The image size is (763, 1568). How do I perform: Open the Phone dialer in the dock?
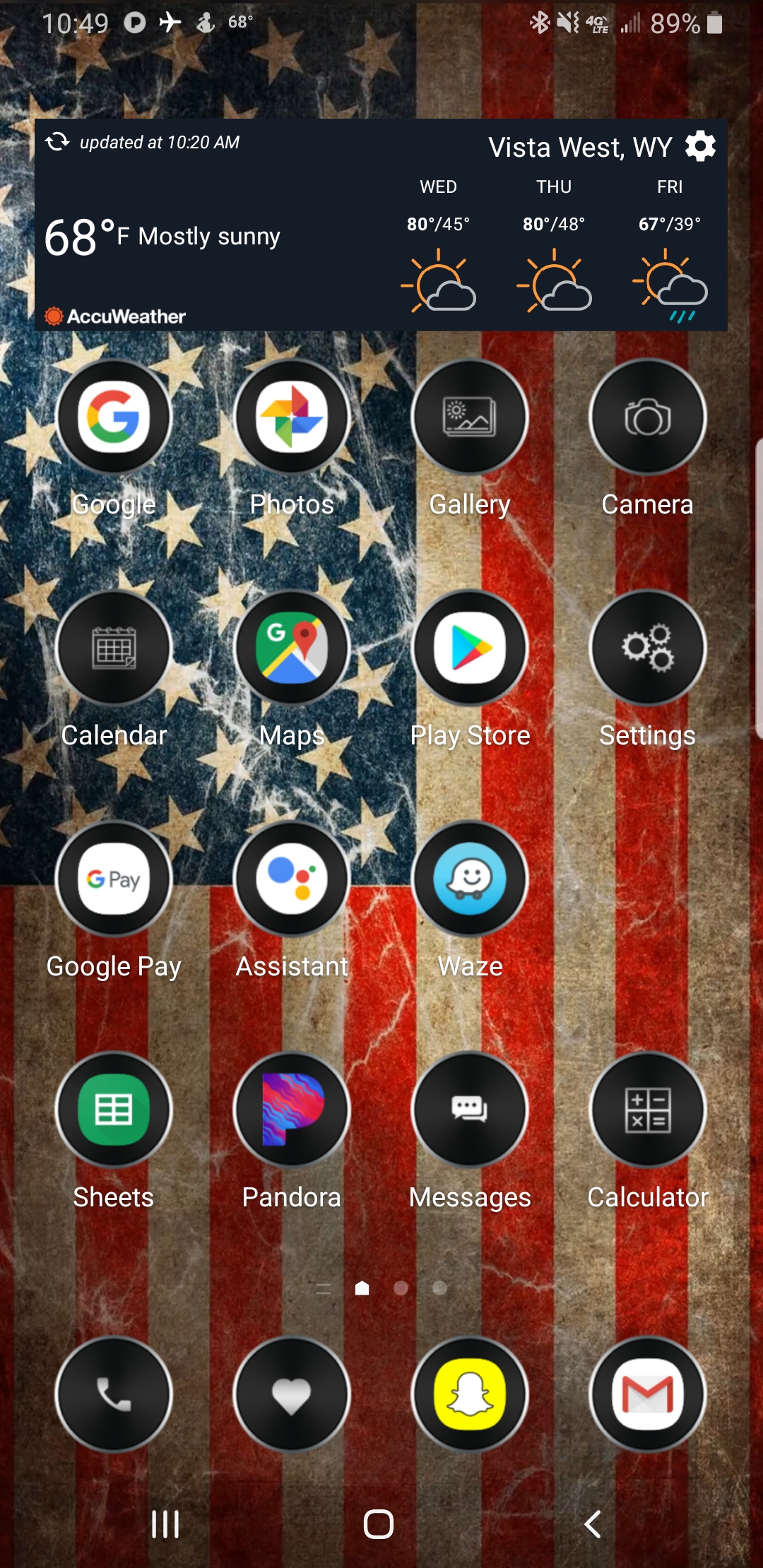click(x=114, y=1394)
